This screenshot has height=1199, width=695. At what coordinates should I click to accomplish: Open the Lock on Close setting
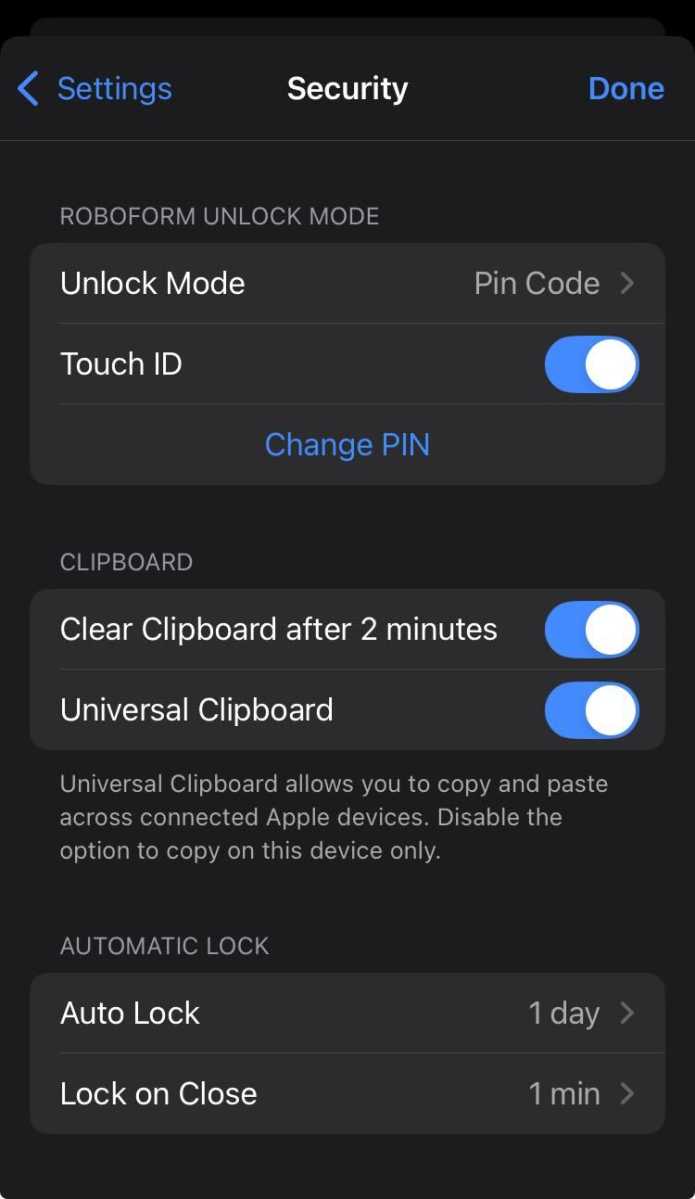pos(347,1093)
